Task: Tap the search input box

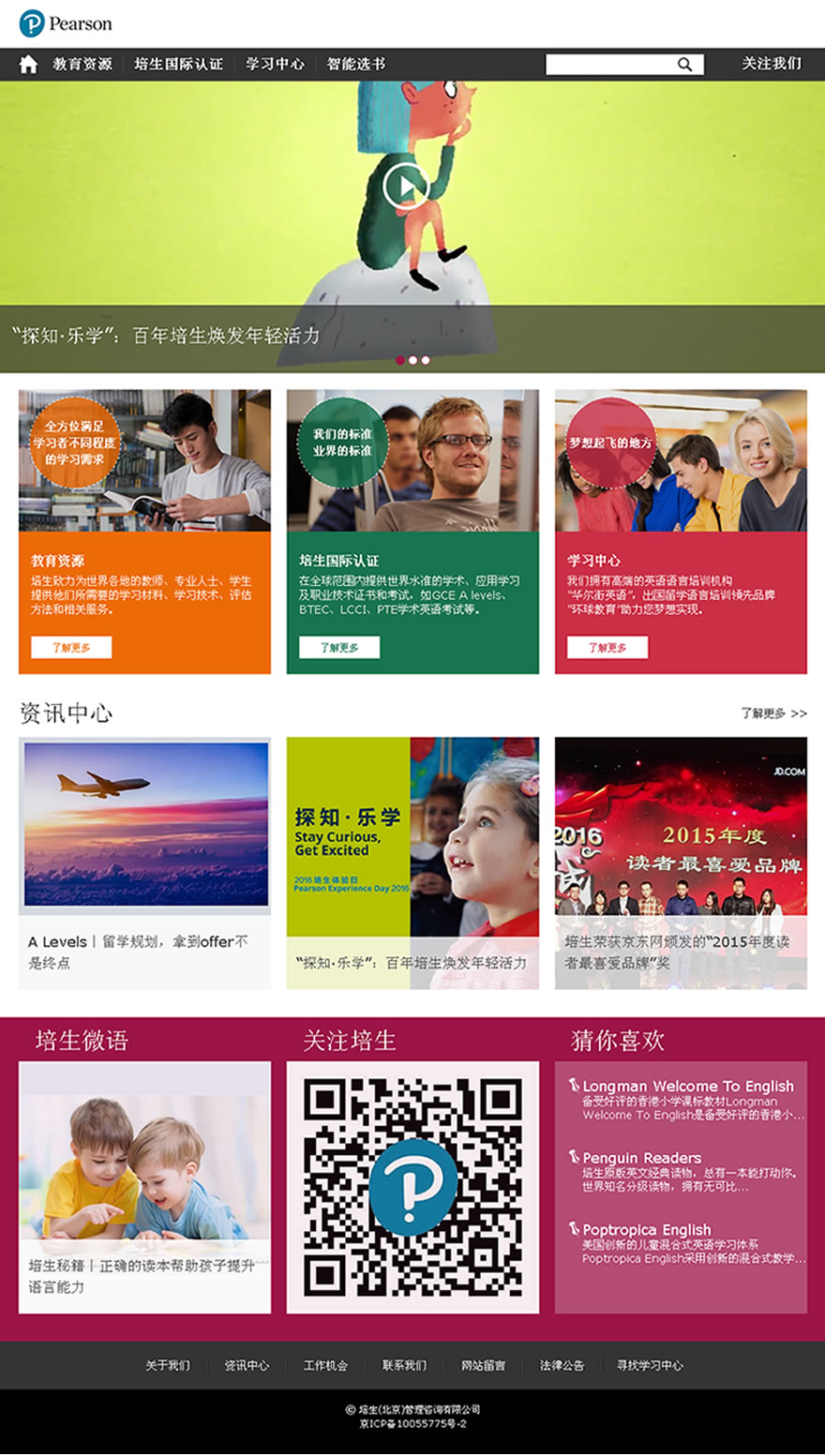Action: click(x=610, y=65)
